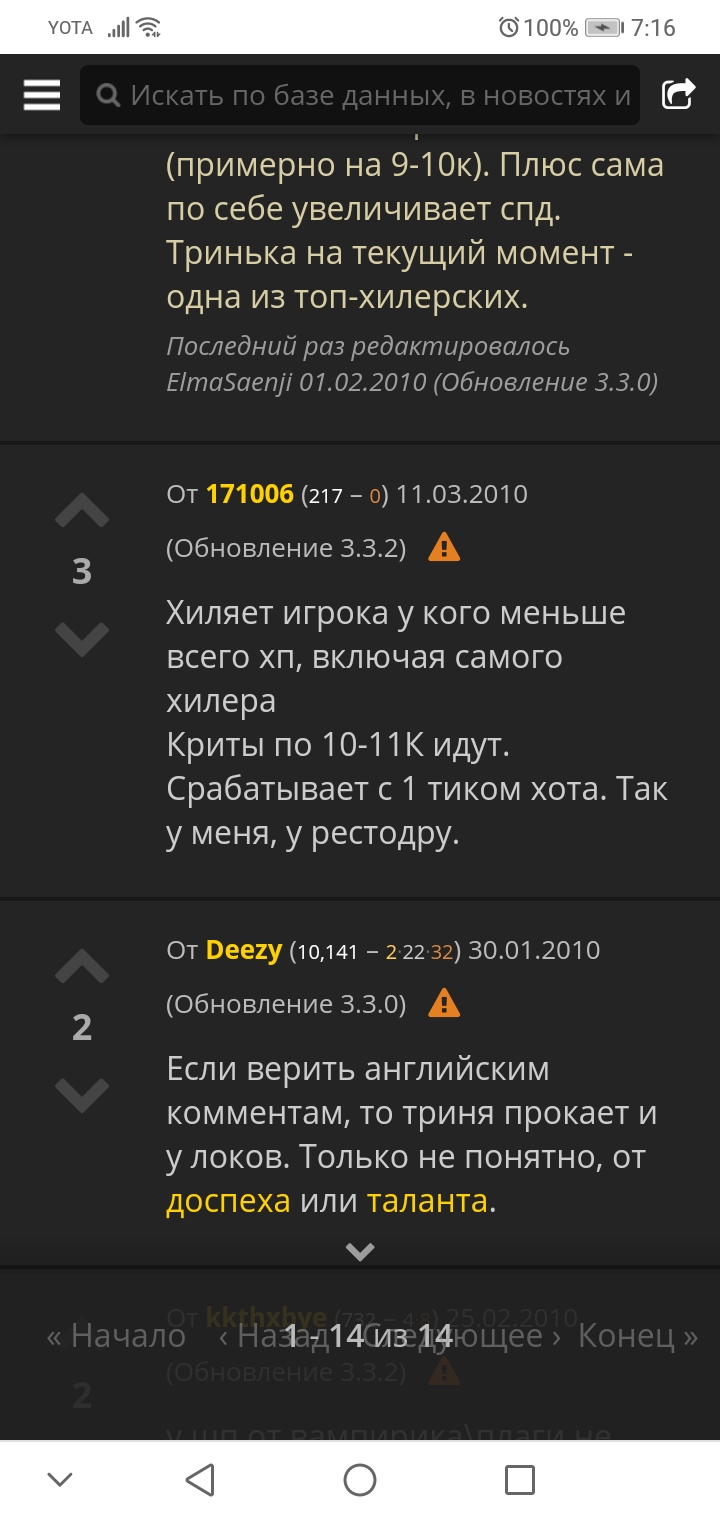Upvote the comment by Deezy
This screenshot has width=720, height=1520.
pyautogui.click(x=82, y=967)
